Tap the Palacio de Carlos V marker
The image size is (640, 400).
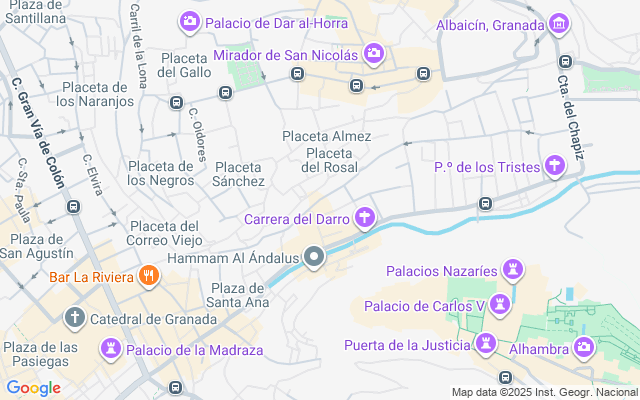[501, 305]
